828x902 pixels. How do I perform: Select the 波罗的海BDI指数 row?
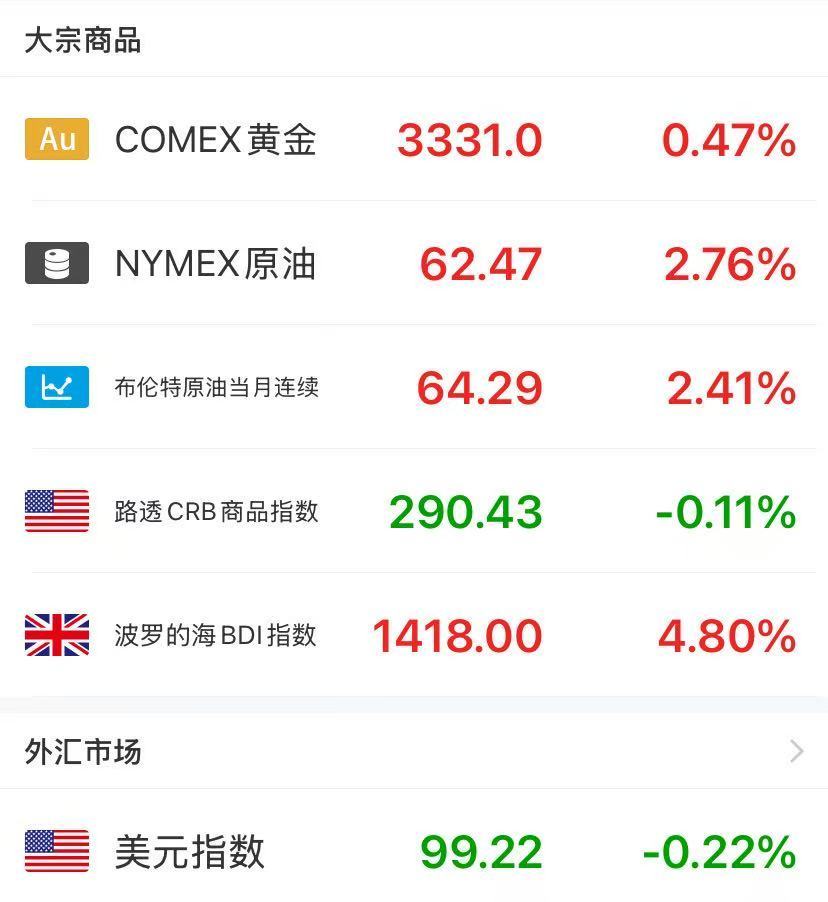[414, 636]
